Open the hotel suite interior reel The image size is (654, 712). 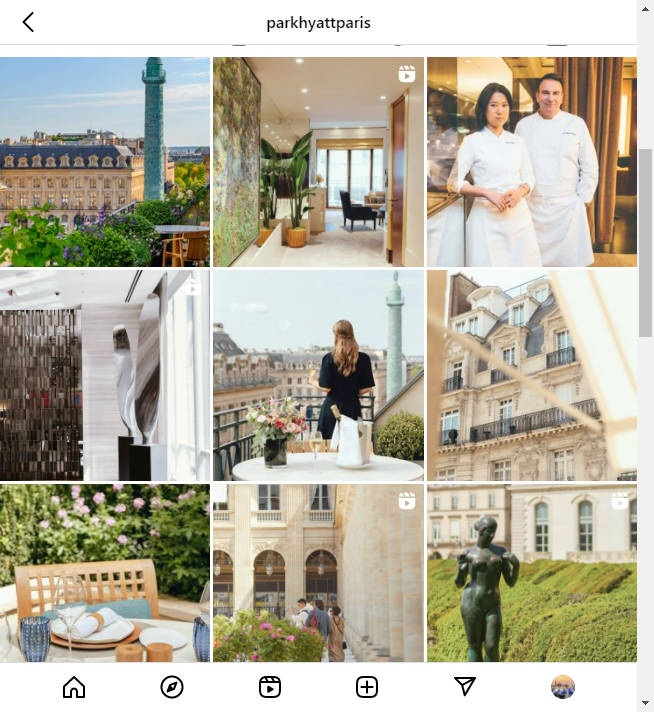tap(318, 162)
